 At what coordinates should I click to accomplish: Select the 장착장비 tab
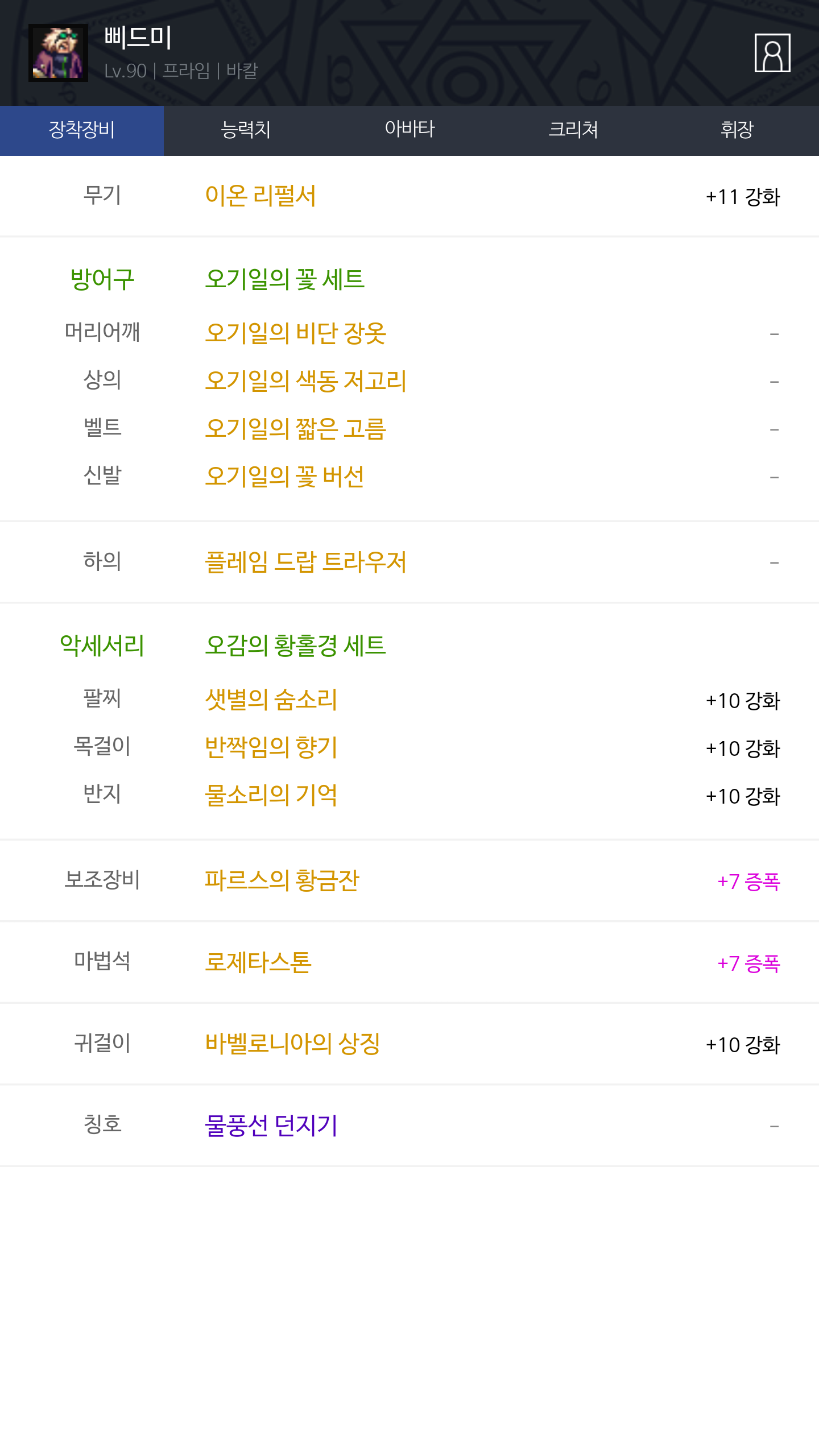click(x=82, y=130)
